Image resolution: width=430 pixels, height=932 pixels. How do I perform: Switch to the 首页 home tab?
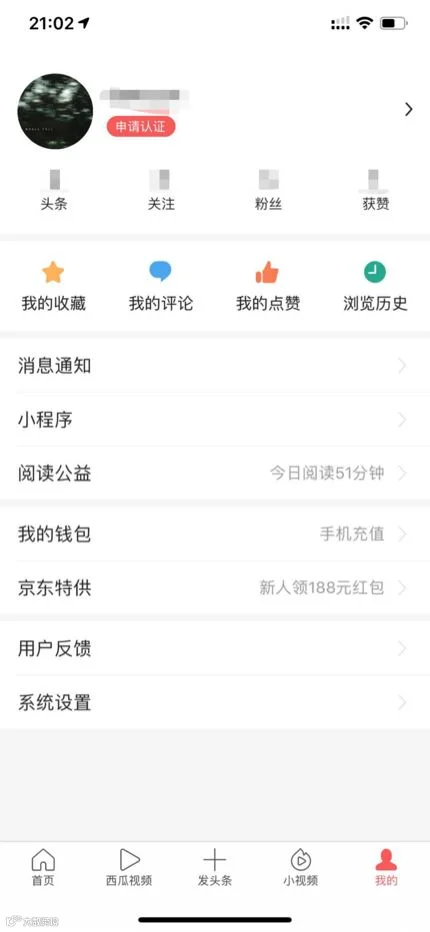click(43, 867)
